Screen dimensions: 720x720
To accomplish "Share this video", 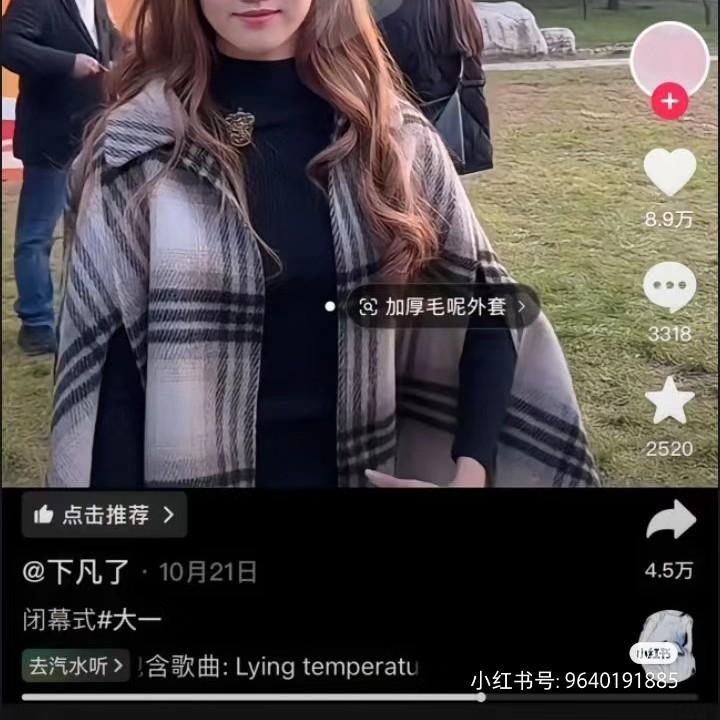I will (669, 522).
